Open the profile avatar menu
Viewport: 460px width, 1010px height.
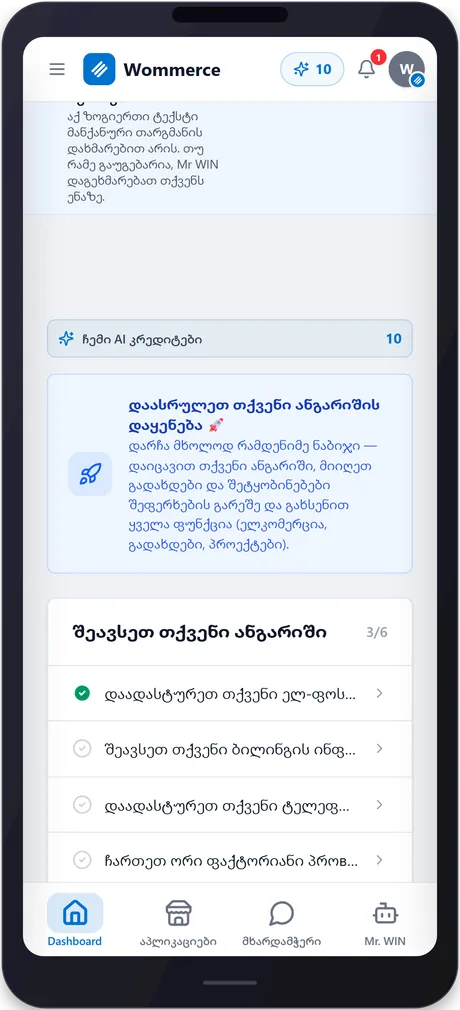(x=407, y=70)
